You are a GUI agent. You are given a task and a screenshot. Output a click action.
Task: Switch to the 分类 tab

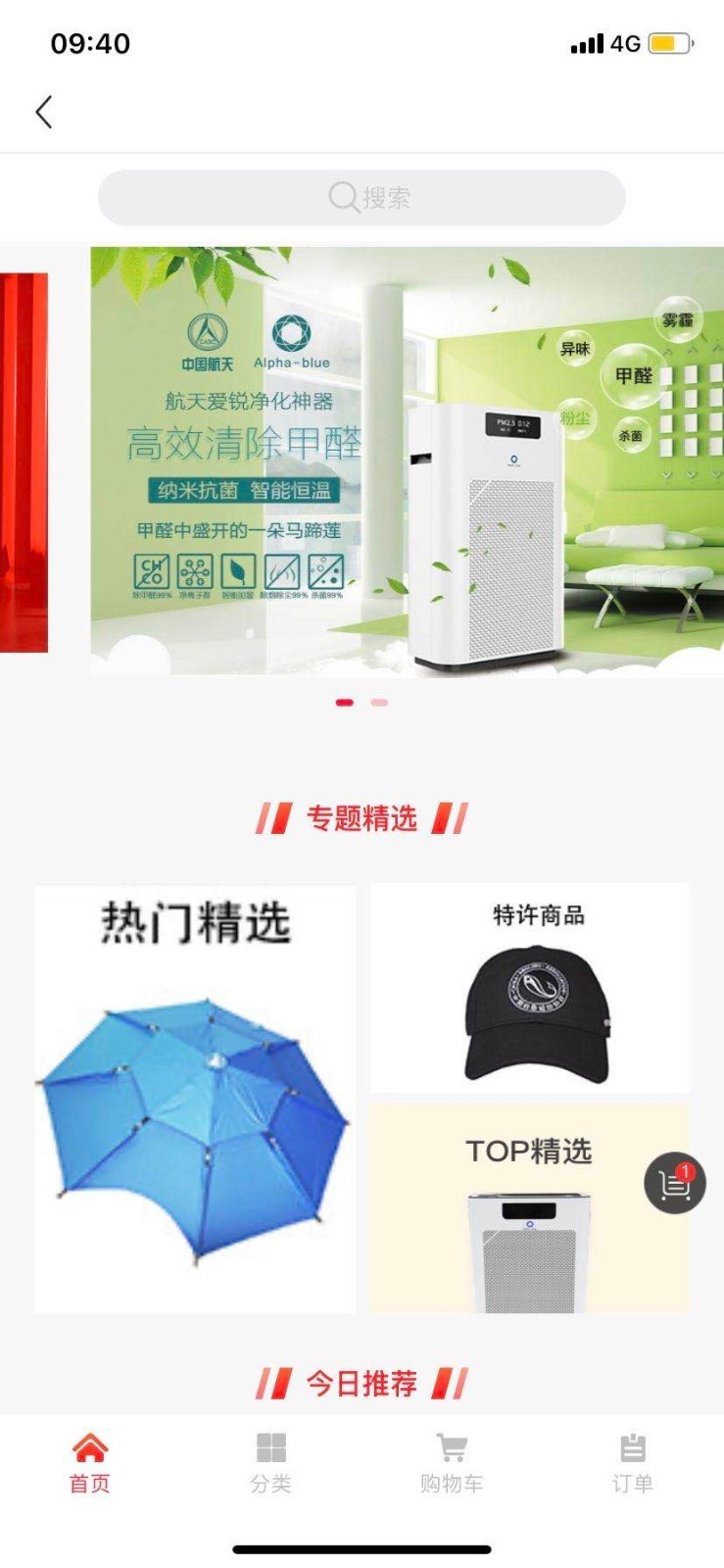click(270, 1463)
